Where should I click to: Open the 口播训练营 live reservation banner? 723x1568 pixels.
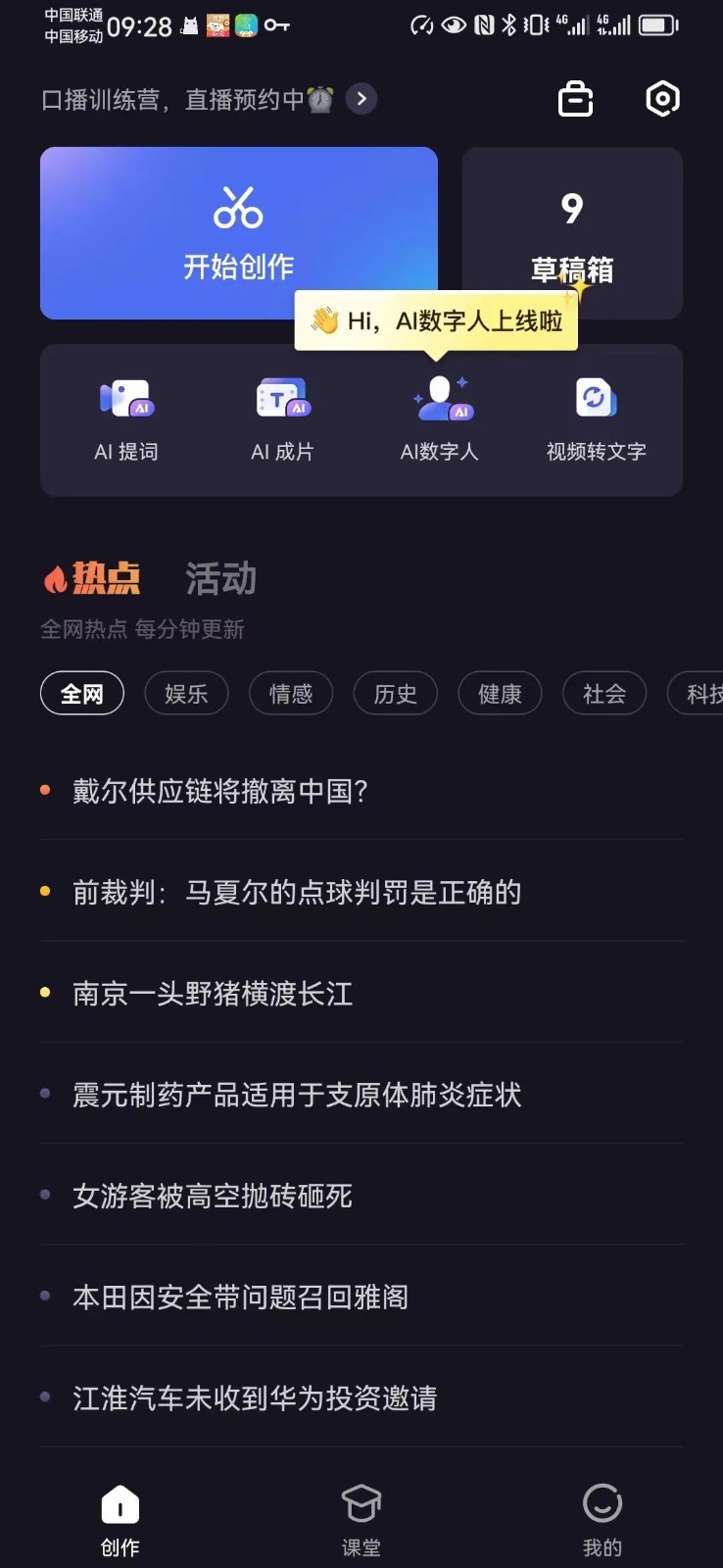(x=208, y=99)
